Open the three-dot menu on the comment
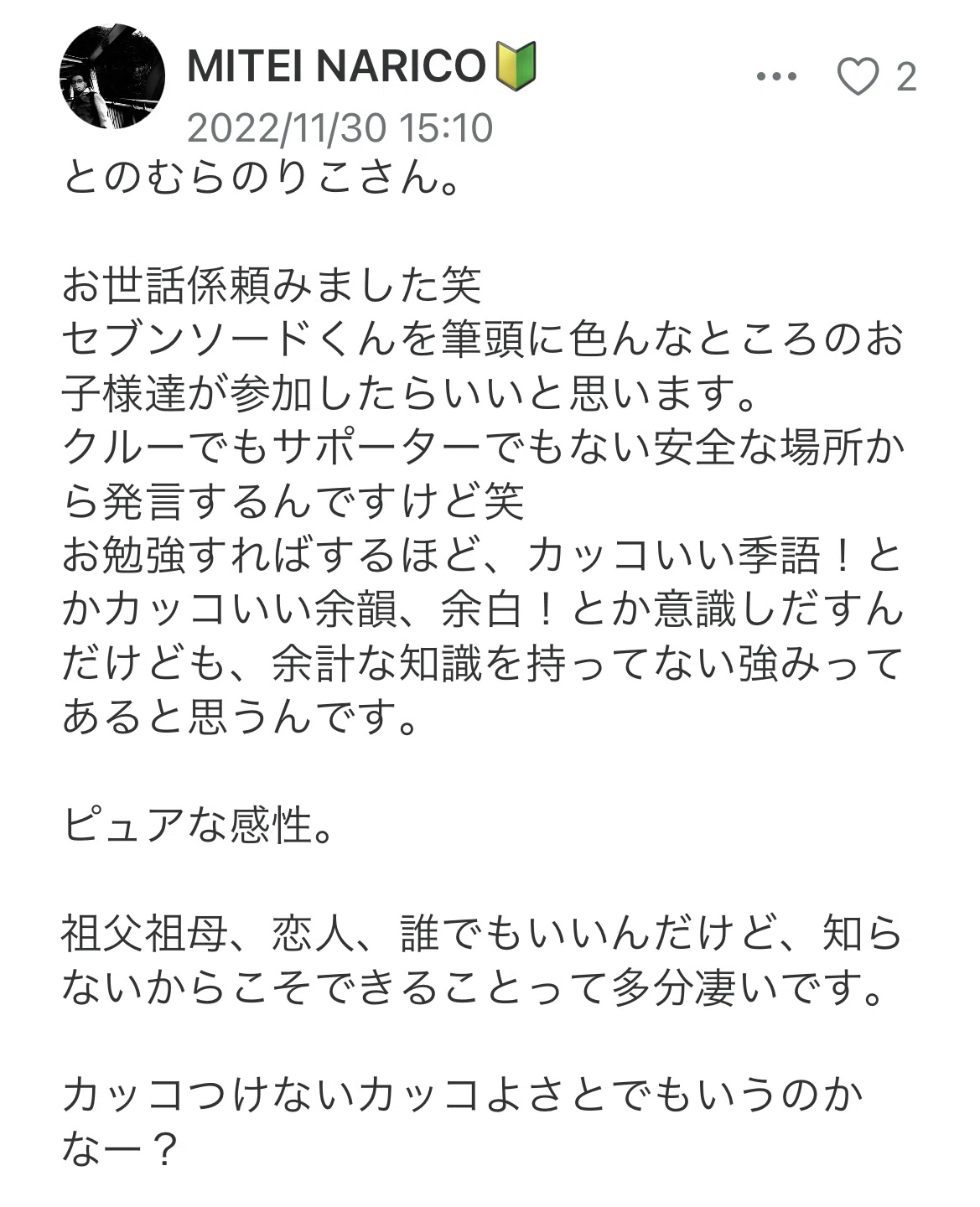This screenshot has height=1207, width=980. [x=776, y=77]
